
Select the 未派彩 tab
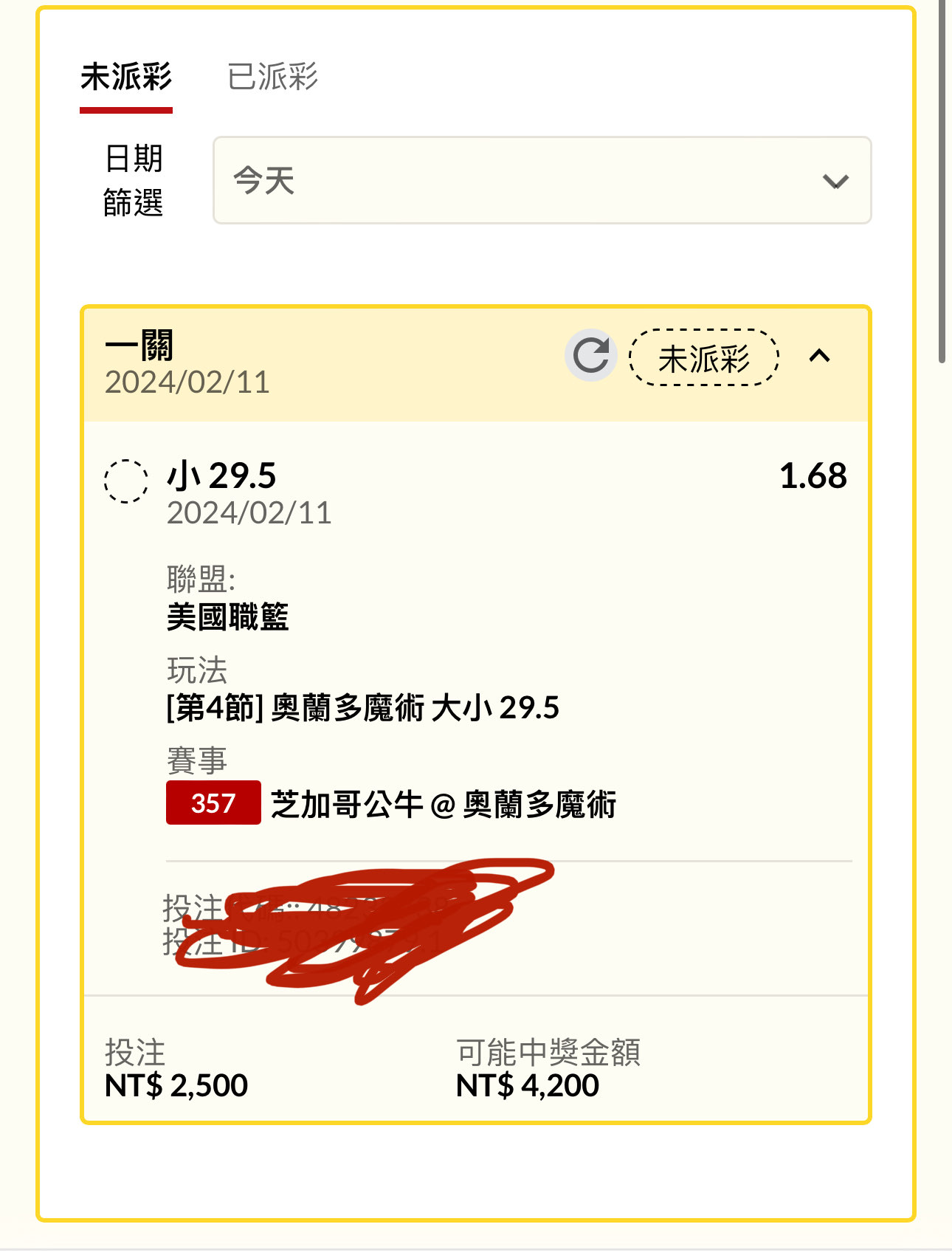[126, 77]
